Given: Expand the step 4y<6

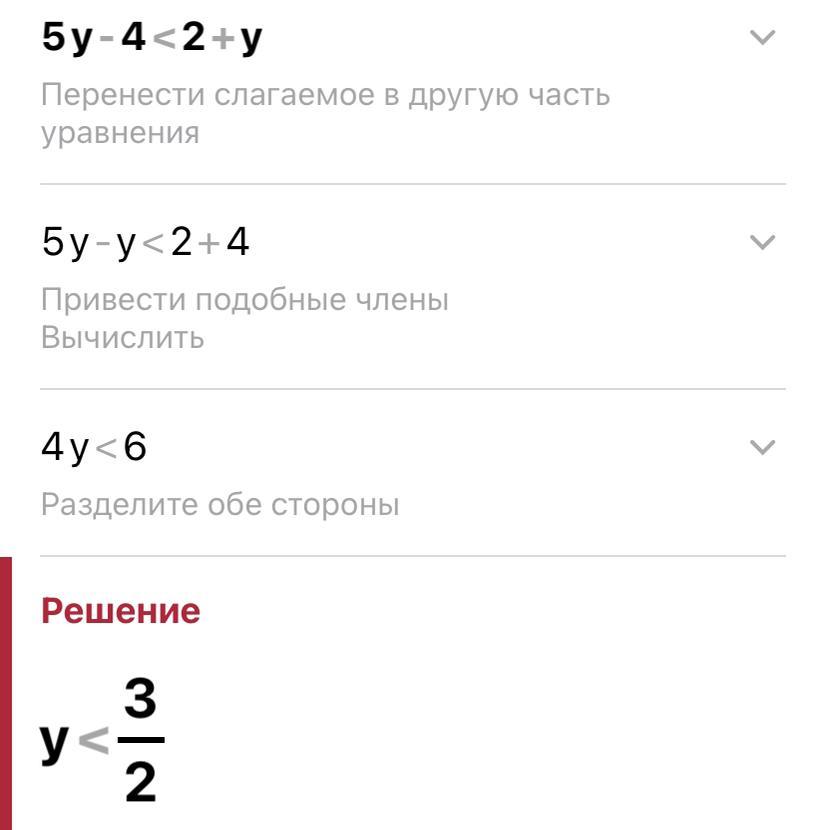Looking at the screenshot, I should (x=762, y=447).
